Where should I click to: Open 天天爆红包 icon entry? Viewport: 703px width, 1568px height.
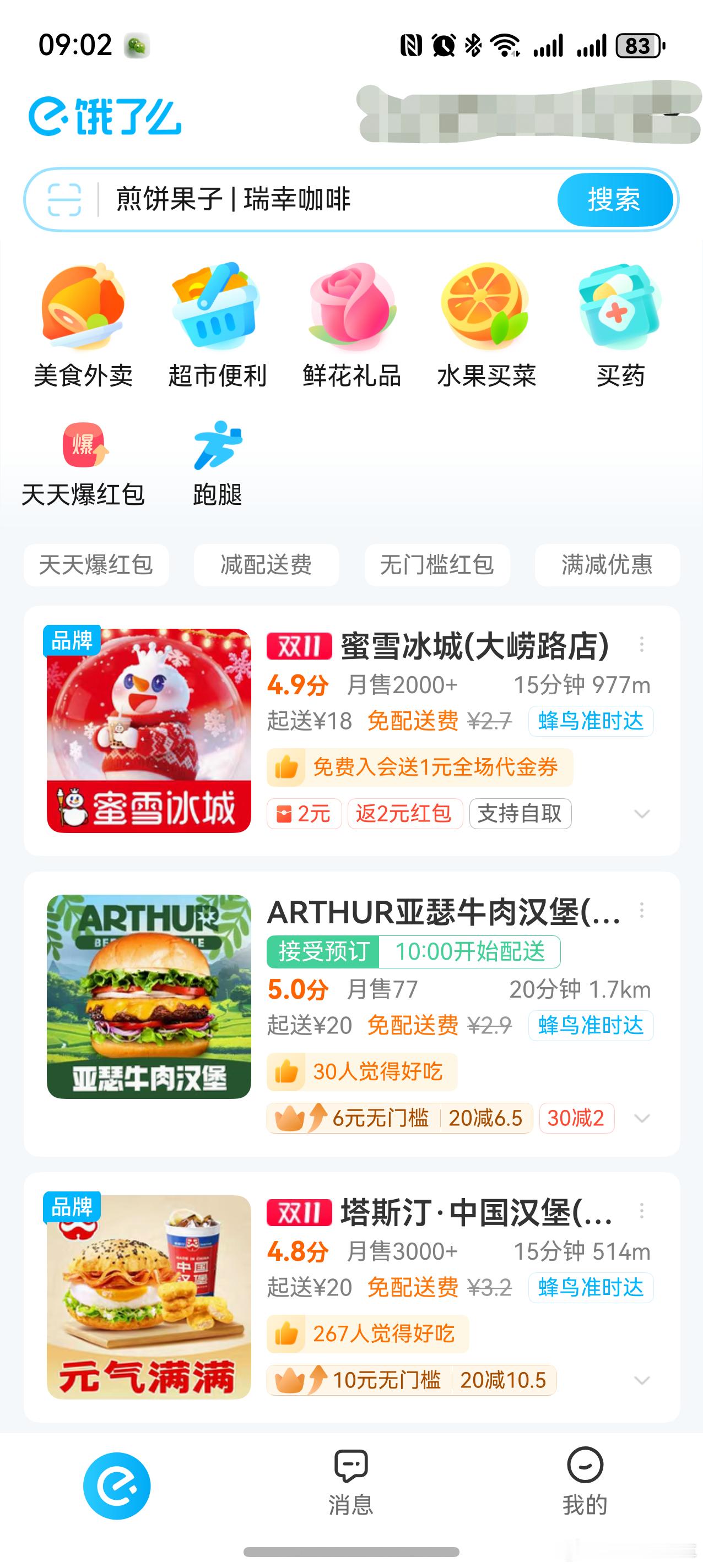click(83, 464)
